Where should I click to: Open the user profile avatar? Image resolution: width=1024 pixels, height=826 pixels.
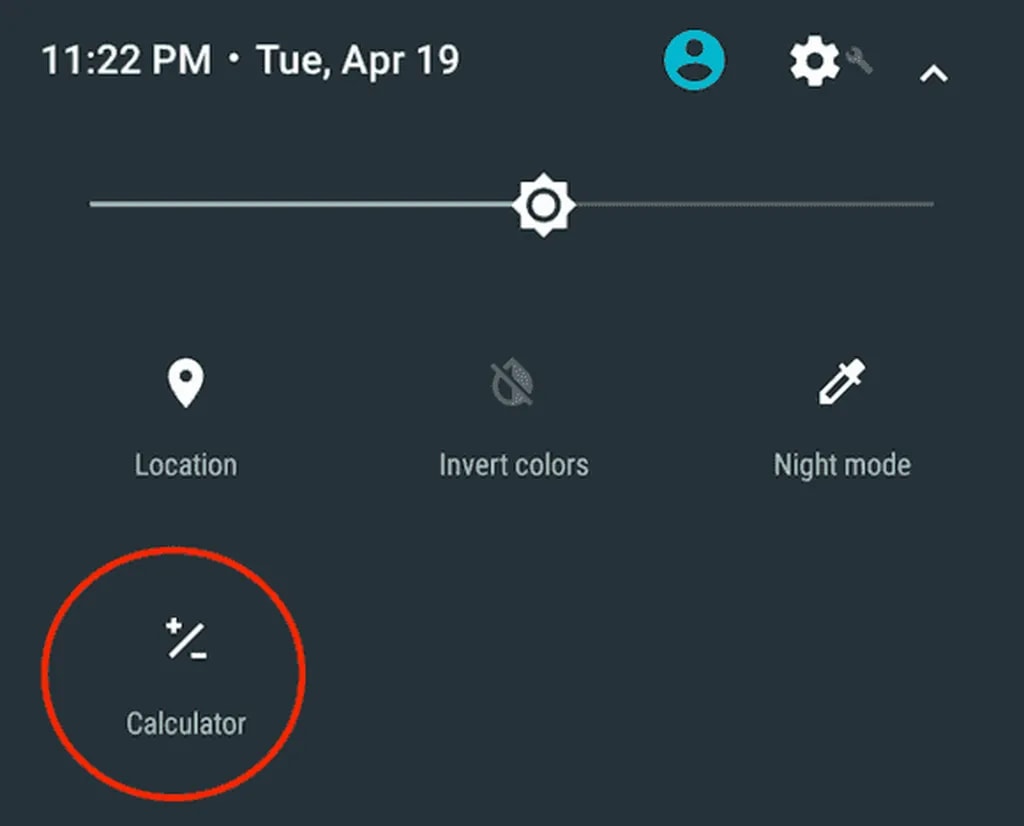tap(694, 61)
